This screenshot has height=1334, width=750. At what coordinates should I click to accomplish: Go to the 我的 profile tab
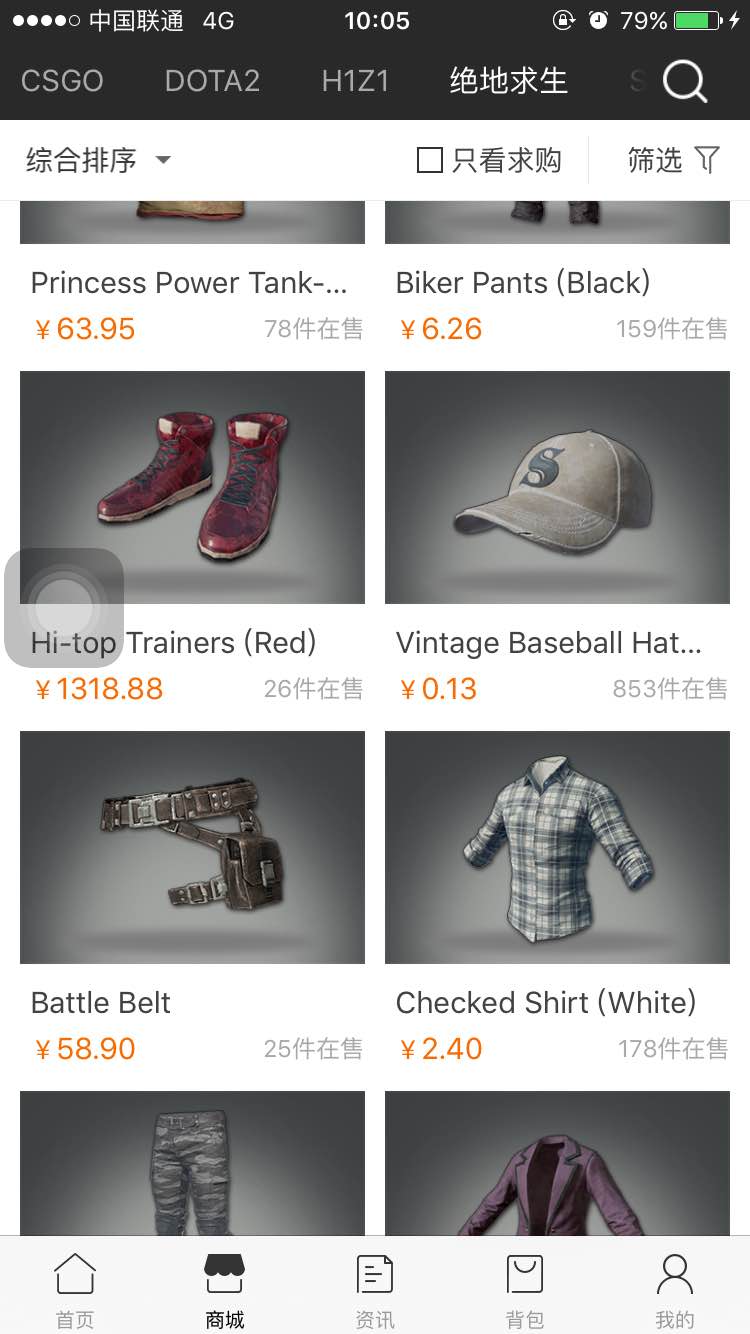675,1290
